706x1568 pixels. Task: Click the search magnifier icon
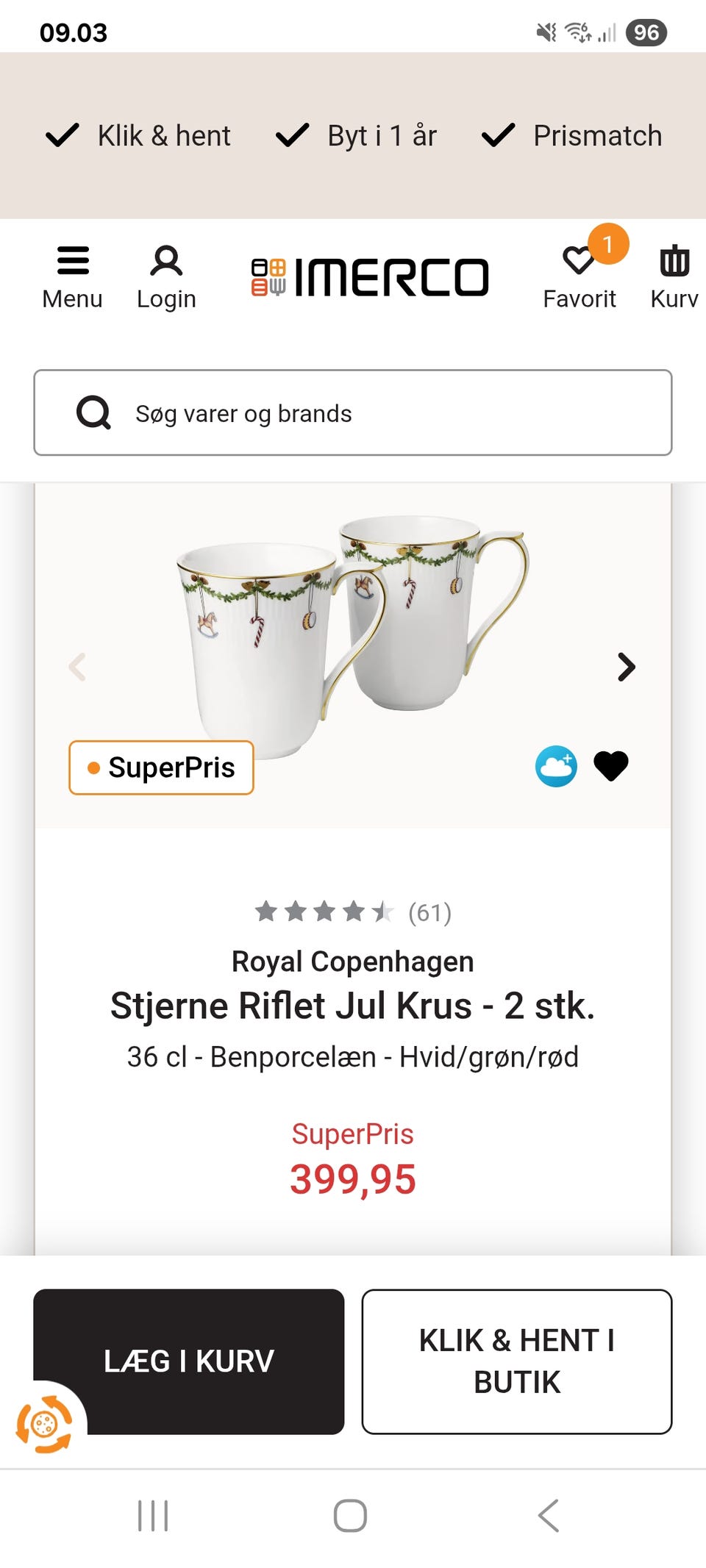pyautogui.click(x=93, y=413)
